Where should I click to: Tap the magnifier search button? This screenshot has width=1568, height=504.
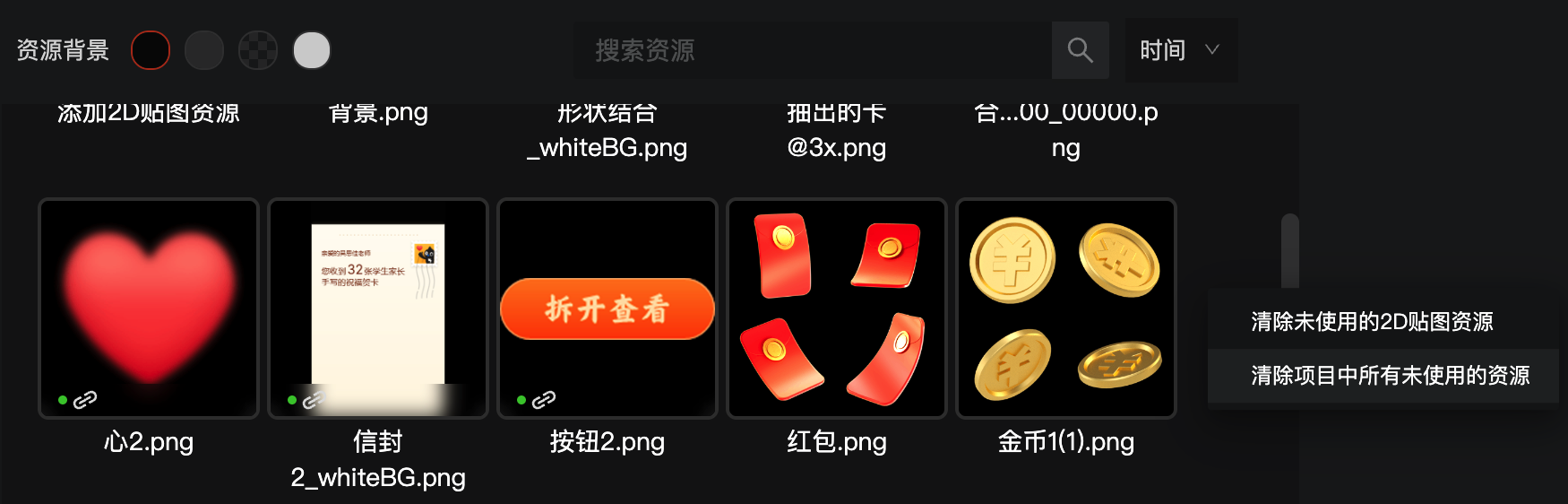coord(1080,50)
